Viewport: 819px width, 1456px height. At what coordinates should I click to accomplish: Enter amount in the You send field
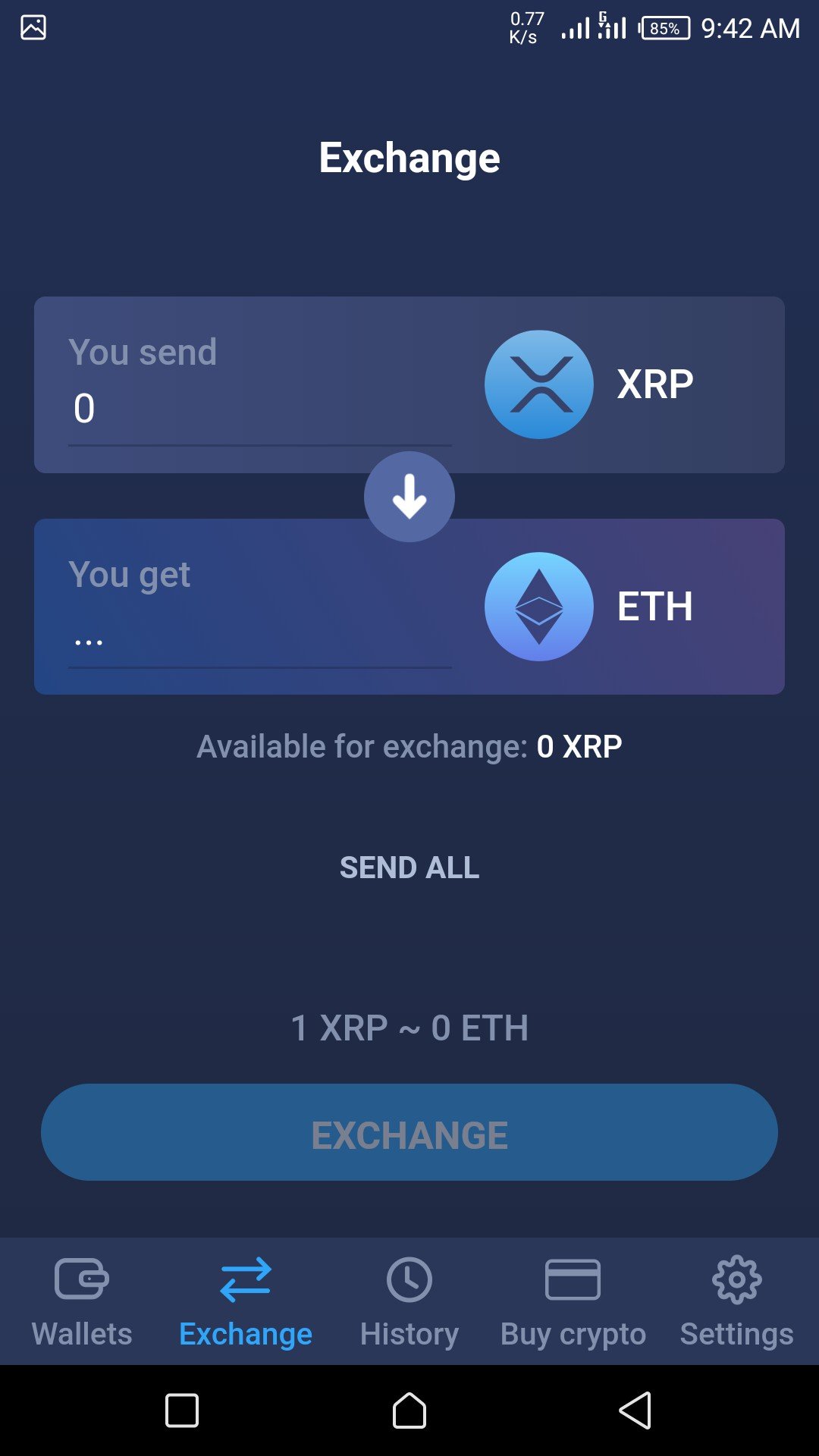point(258,409)
